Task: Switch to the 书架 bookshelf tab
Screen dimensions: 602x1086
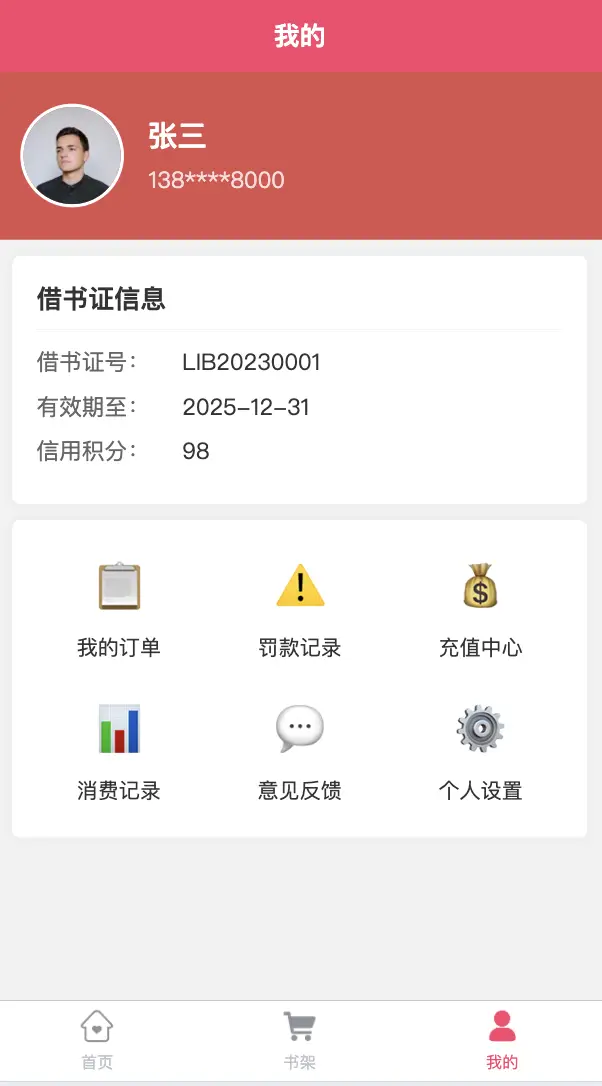Action: [299, 1040]
